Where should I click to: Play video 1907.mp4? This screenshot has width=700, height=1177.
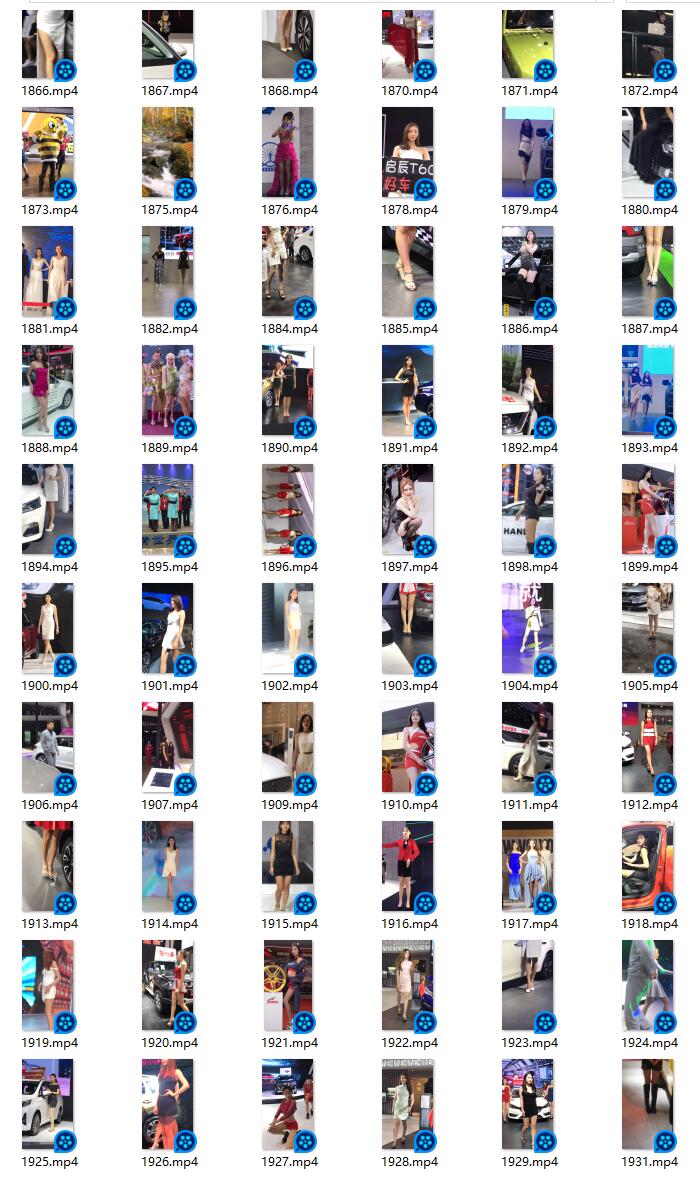click(x=168, y=748)
